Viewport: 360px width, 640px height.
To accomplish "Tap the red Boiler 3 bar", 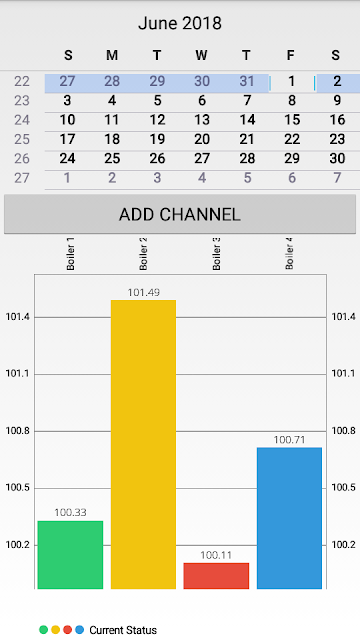I will click(x=216, y=576).
